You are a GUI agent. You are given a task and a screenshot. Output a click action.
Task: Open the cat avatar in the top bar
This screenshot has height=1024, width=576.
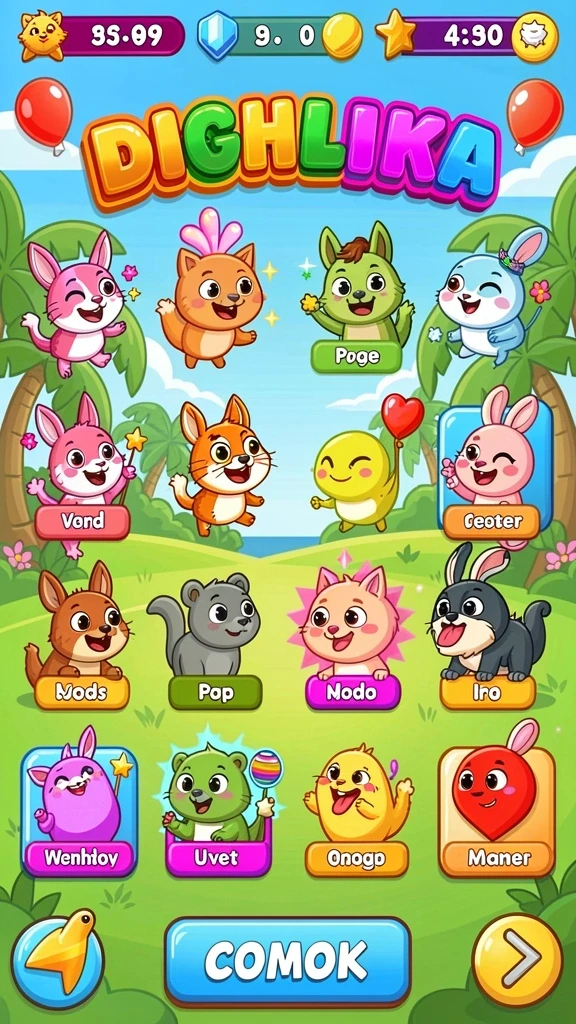click(42, 34)
